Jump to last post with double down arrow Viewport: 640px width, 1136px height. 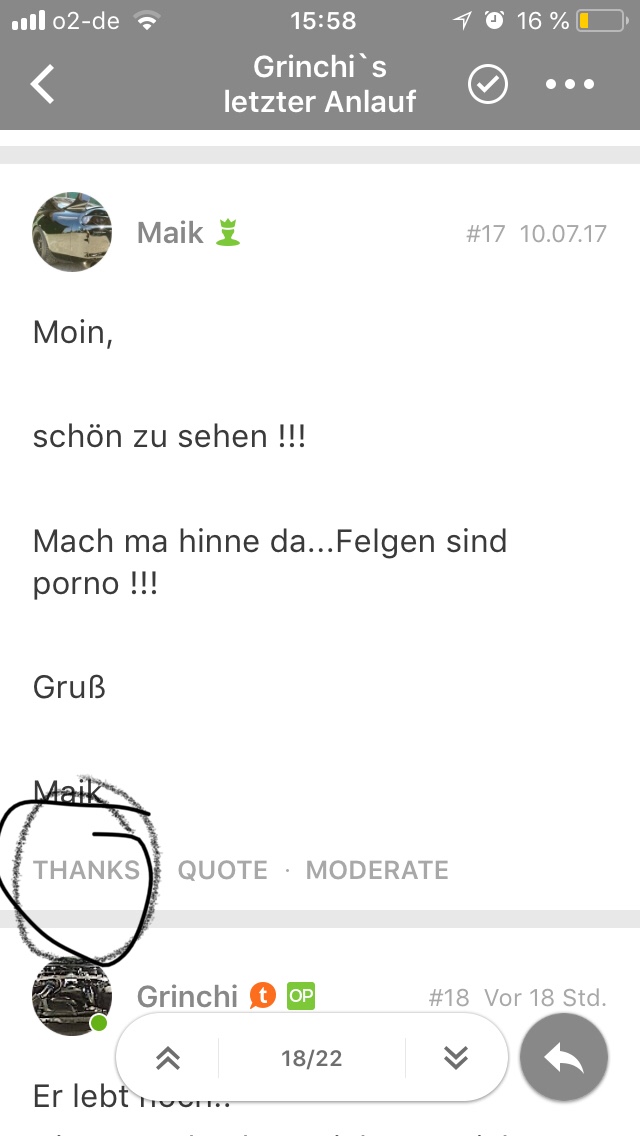tap(456, 1058)
